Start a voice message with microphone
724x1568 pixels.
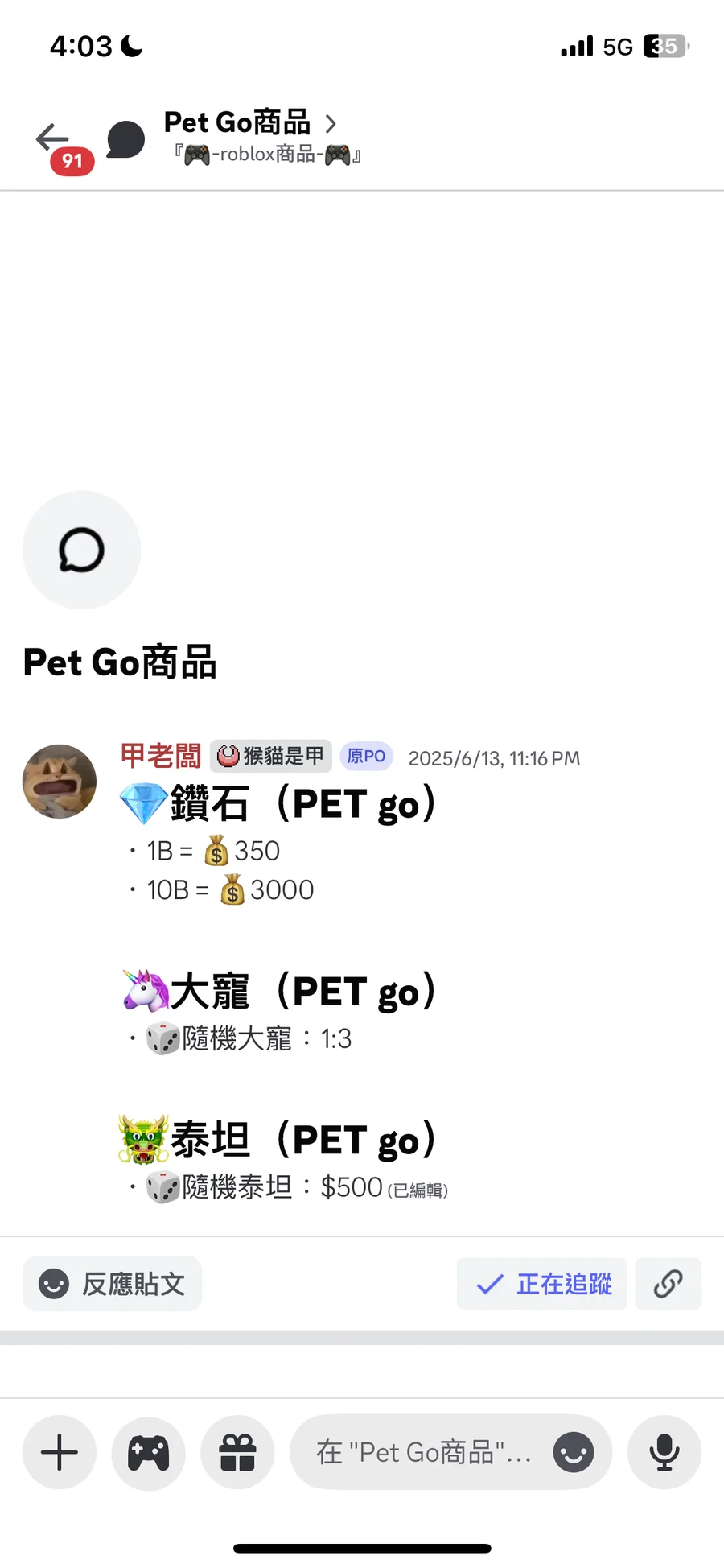(664, 1453)
